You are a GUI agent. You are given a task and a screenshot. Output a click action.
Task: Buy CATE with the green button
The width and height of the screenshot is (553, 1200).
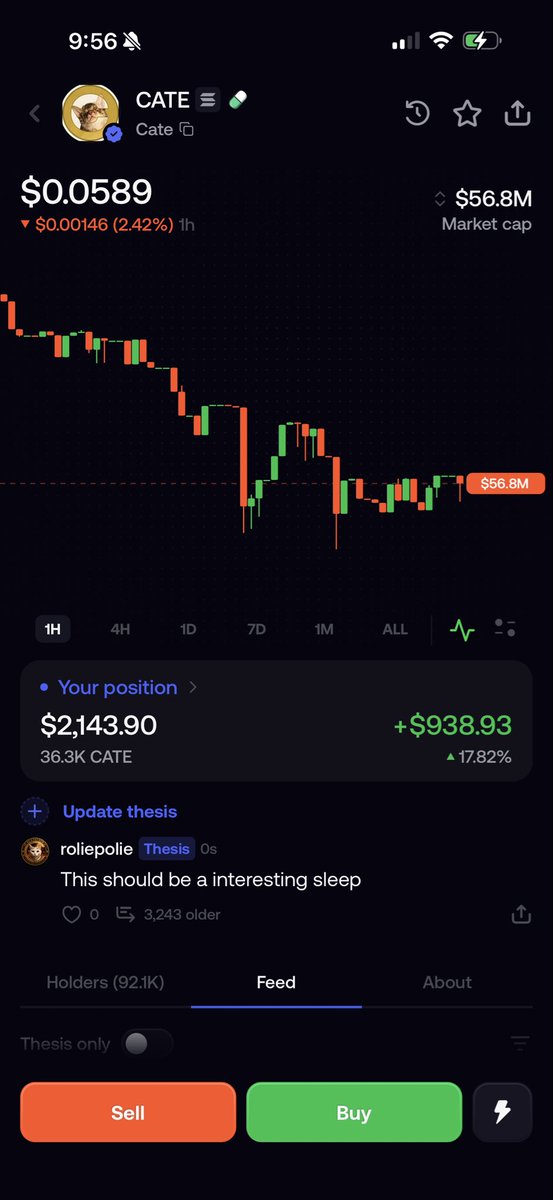[354, 1112]
